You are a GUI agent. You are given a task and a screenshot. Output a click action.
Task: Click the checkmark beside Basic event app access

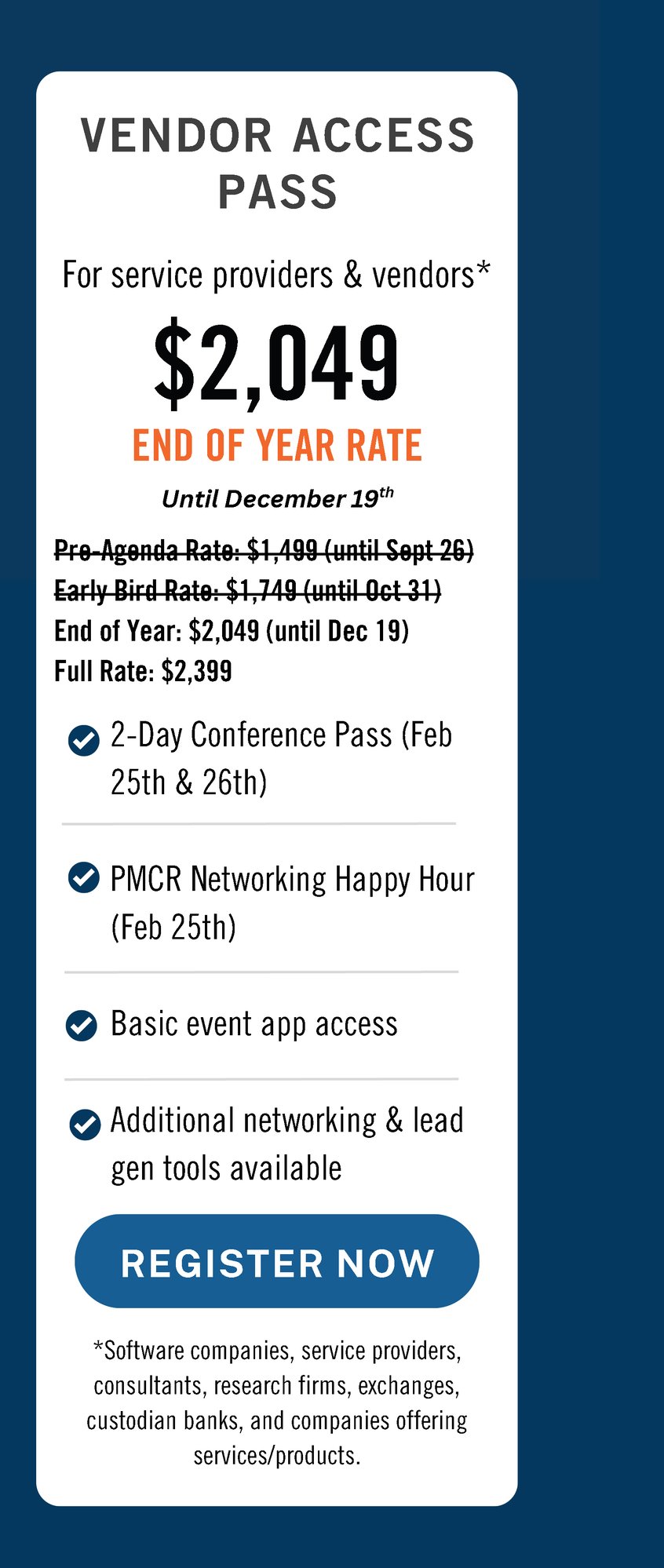pos(83,1024)
